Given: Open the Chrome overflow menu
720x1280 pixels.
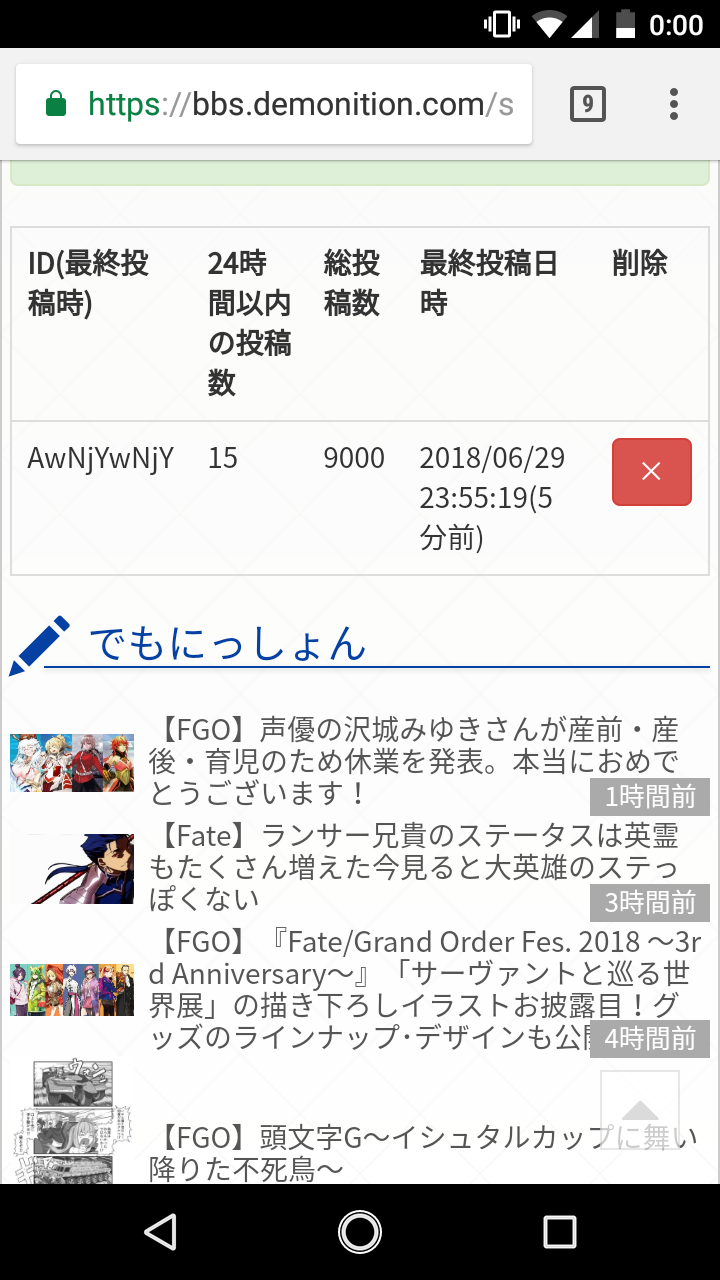Looking at the screenshot, I should (674, 104).
